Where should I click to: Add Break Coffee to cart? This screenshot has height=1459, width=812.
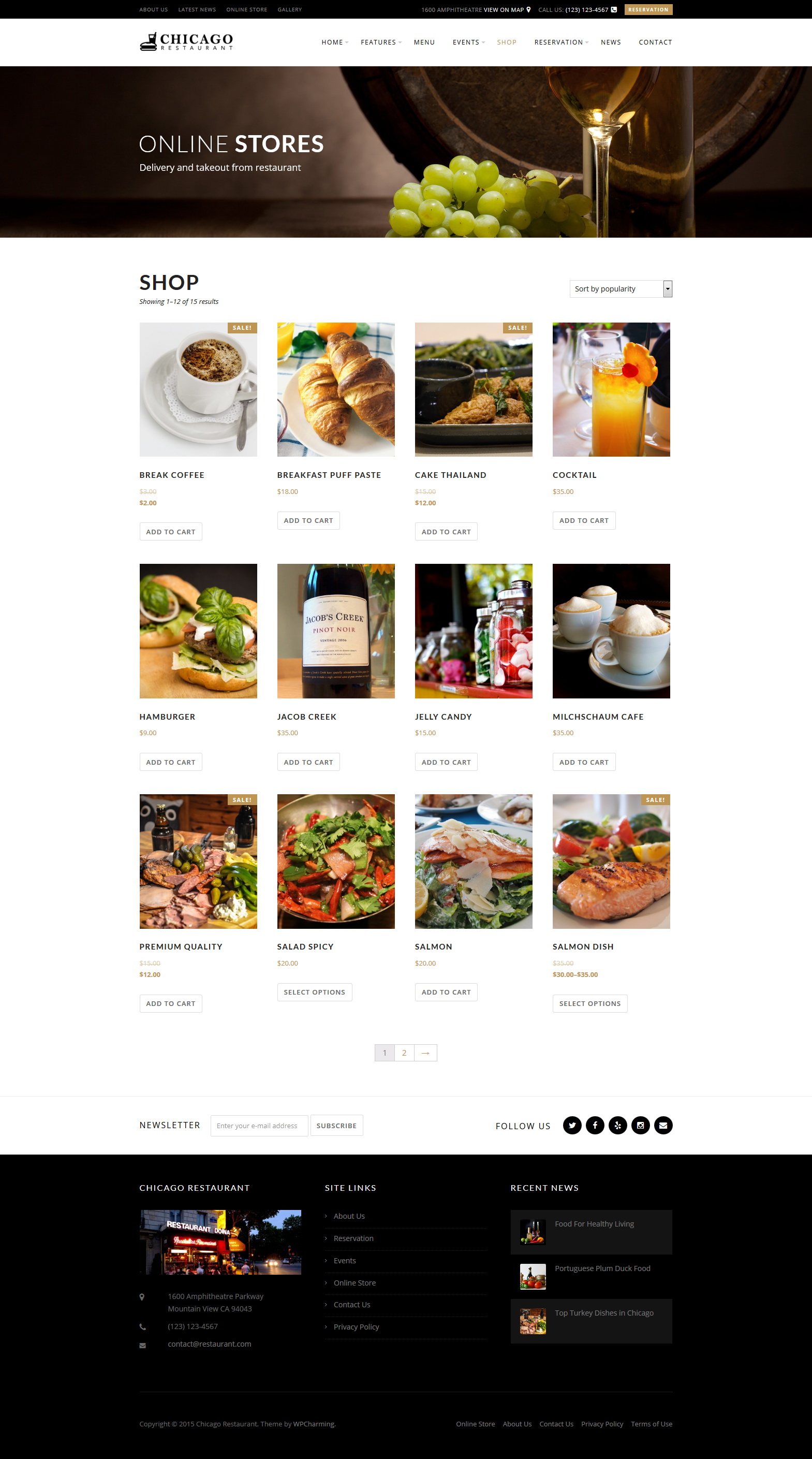(170, 532)
